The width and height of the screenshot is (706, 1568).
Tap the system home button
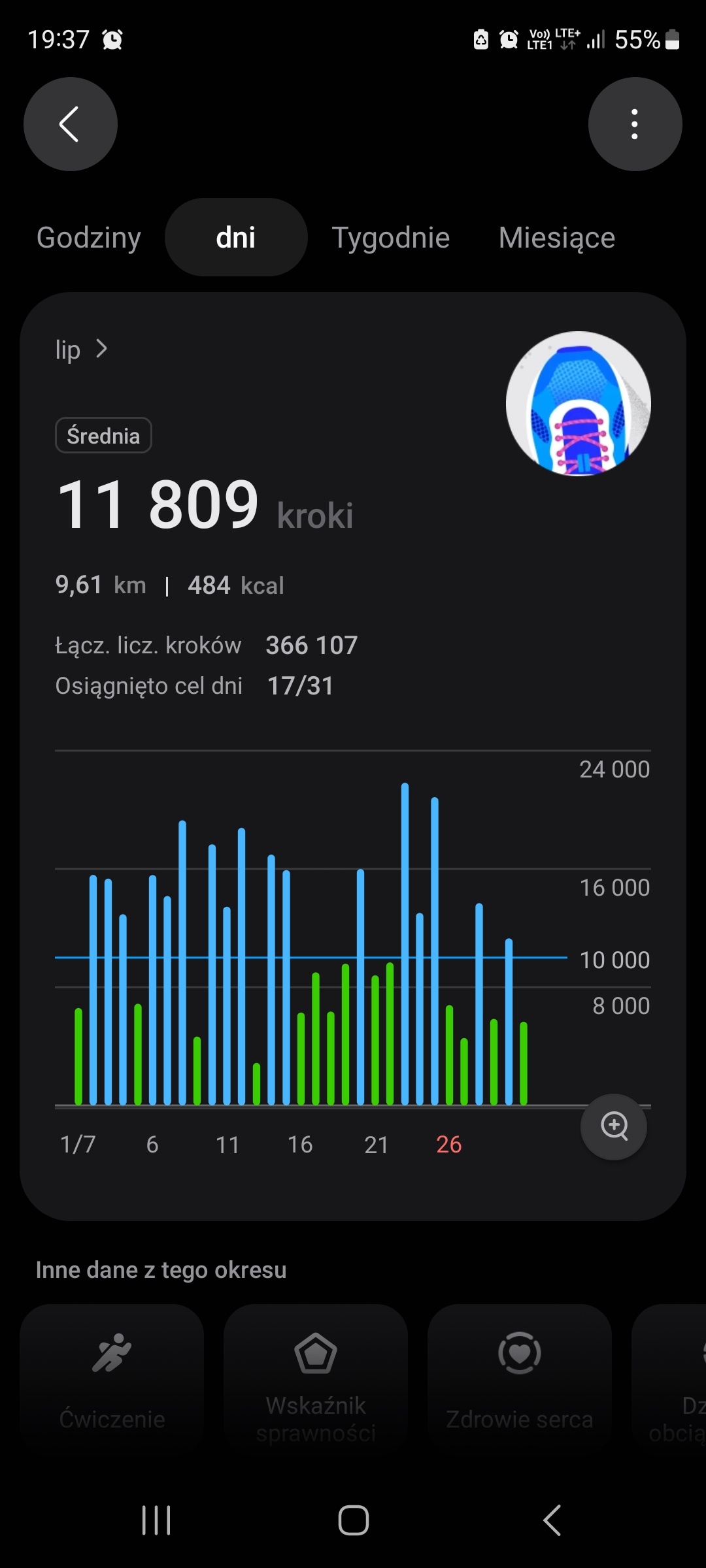(x=353, y=1520)
